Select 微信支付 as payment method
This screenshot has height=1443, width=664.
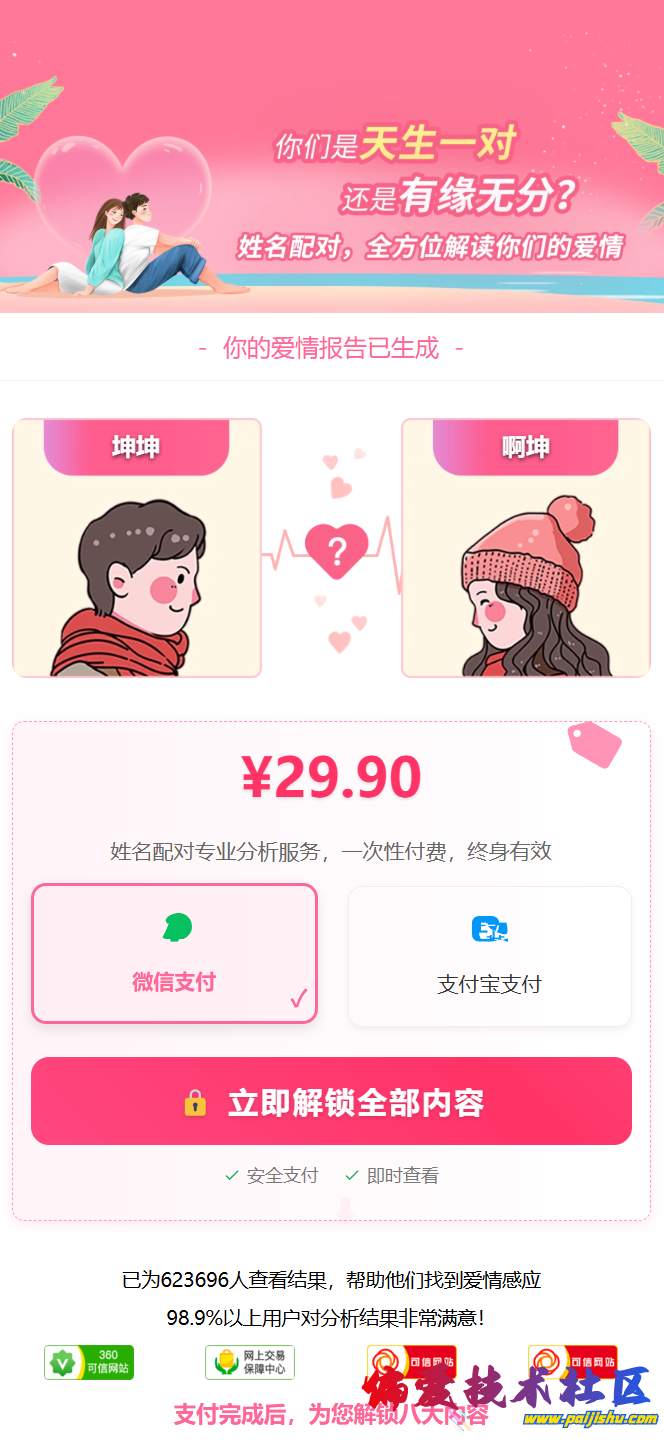click(174, 953)
